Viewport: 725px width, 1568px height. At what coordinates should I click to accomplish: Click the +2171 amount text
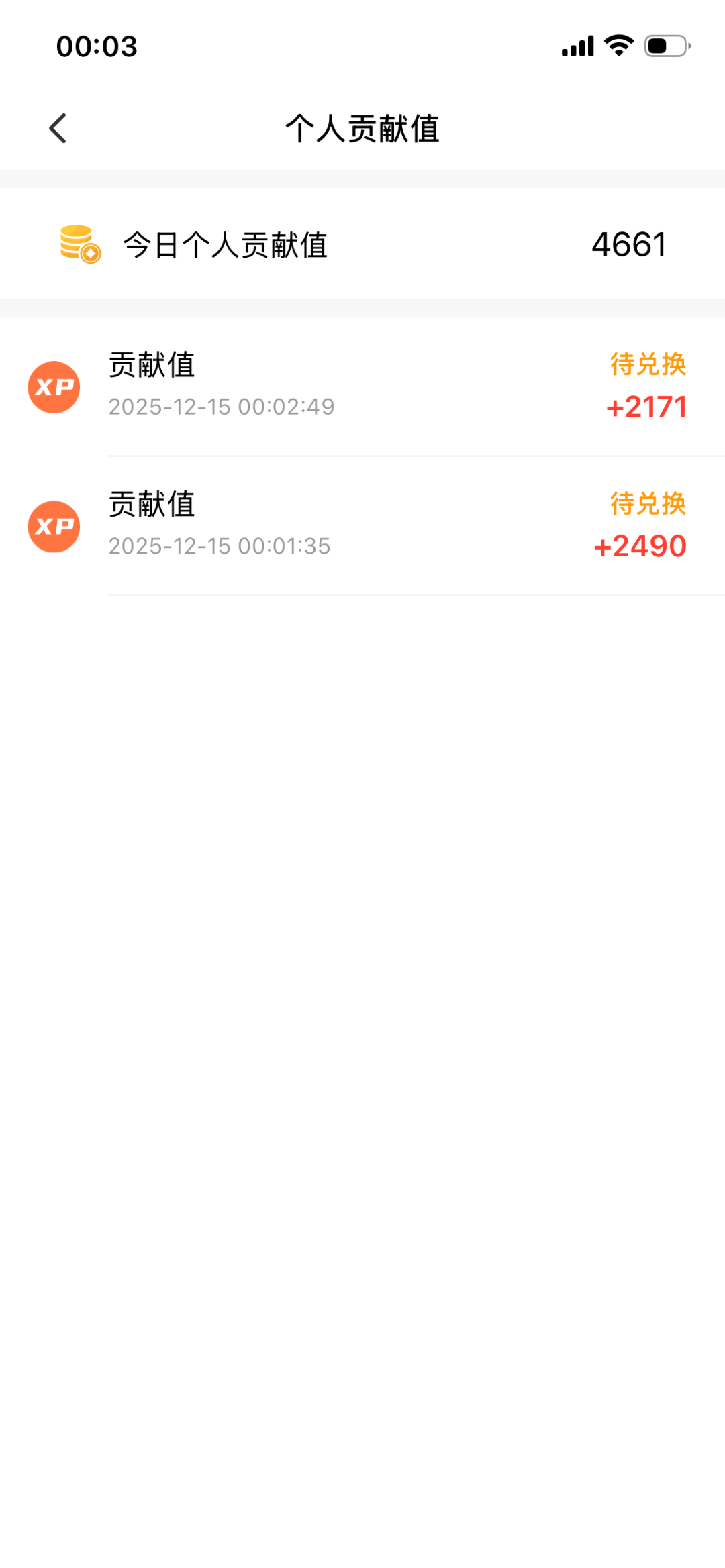click(646, 406)
